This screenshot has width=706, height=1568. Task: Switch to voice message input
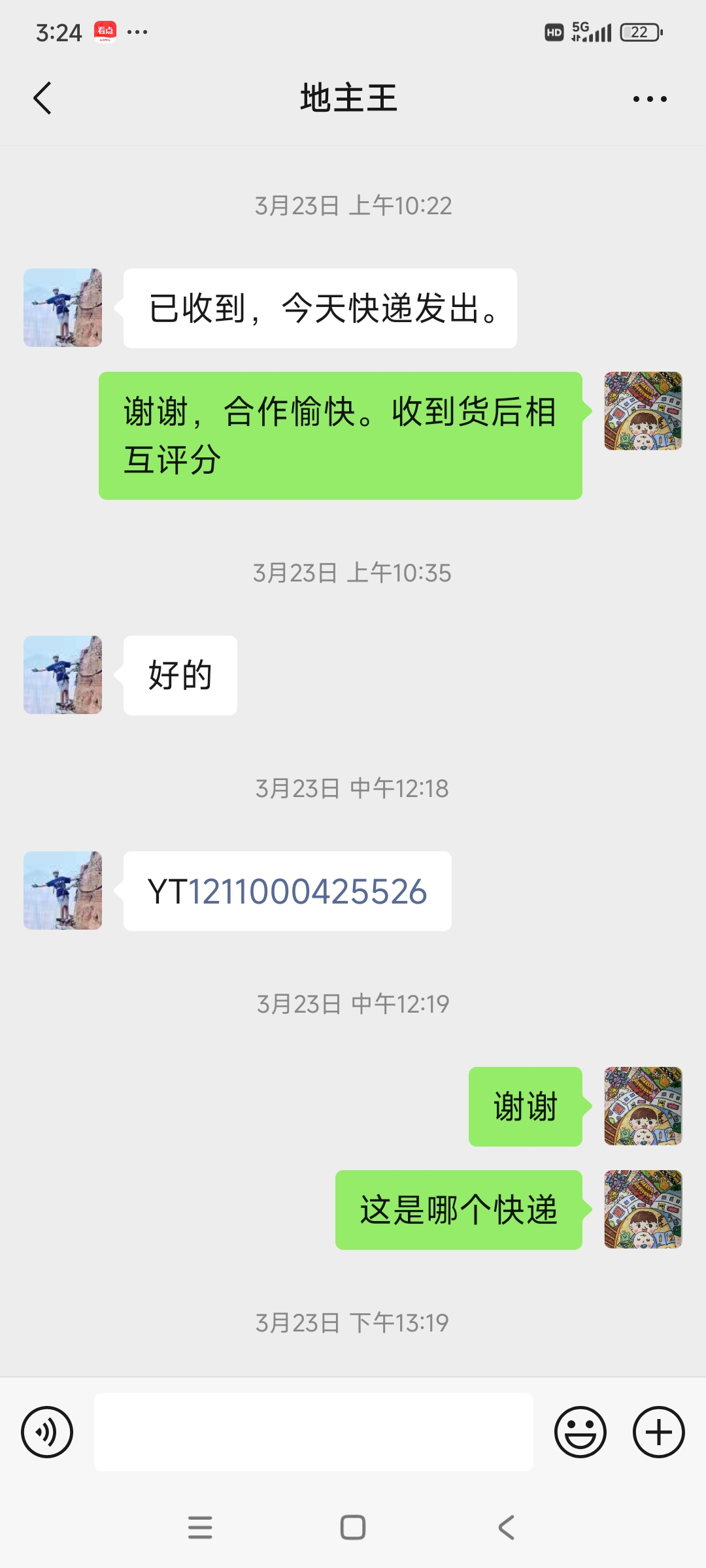pyautogui.click(x=47, y=1432)
